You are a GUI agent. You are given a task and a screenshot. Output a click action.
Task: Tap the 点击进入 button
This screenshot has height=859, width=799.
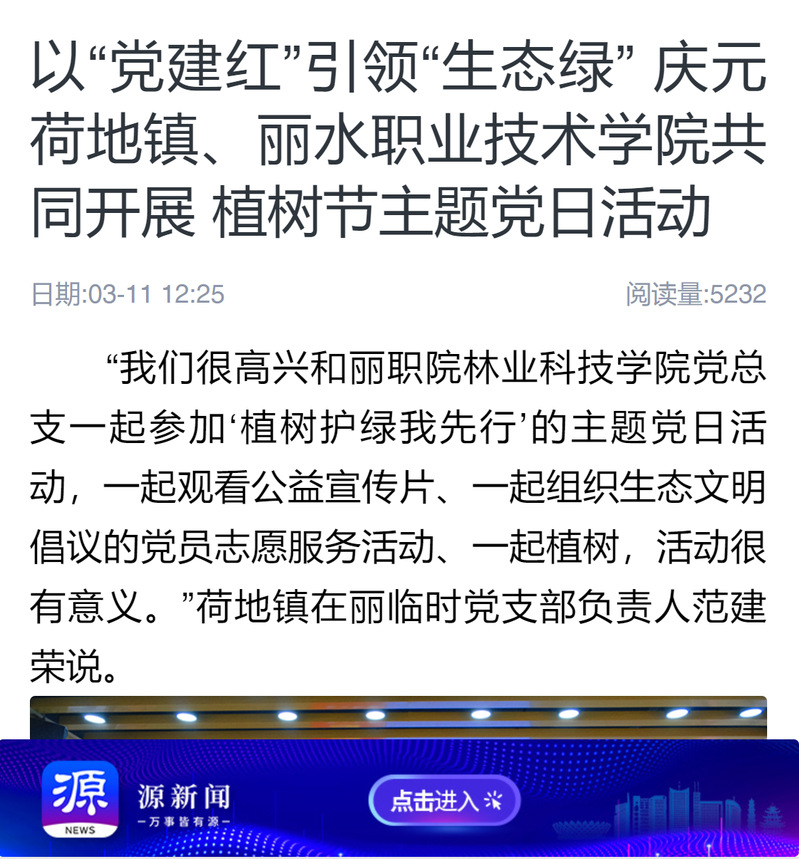point(443,800)
